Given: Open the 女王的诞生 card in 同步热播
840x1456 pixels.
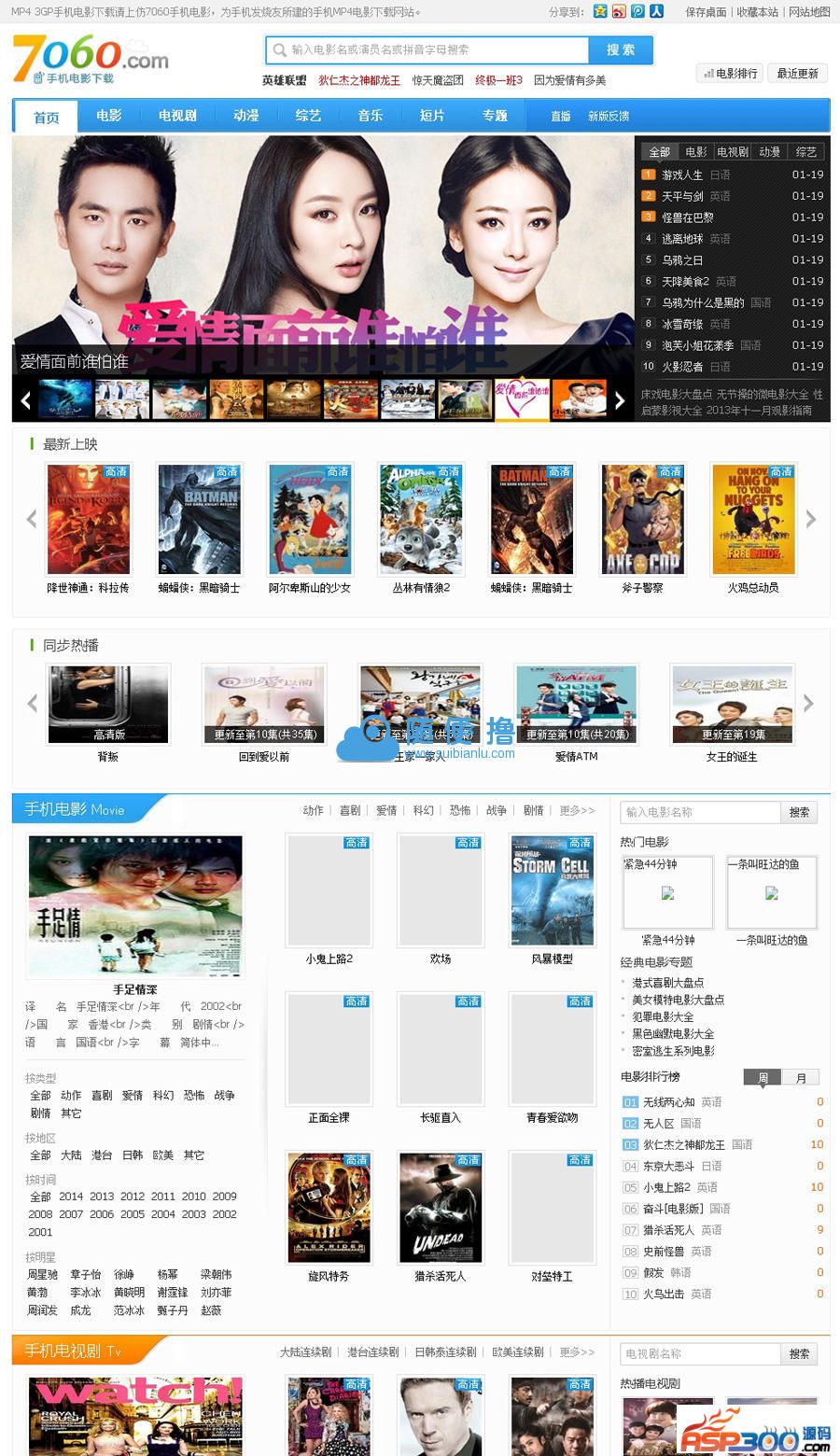Looking at the screenshot, I should click(x=732, y=705).
